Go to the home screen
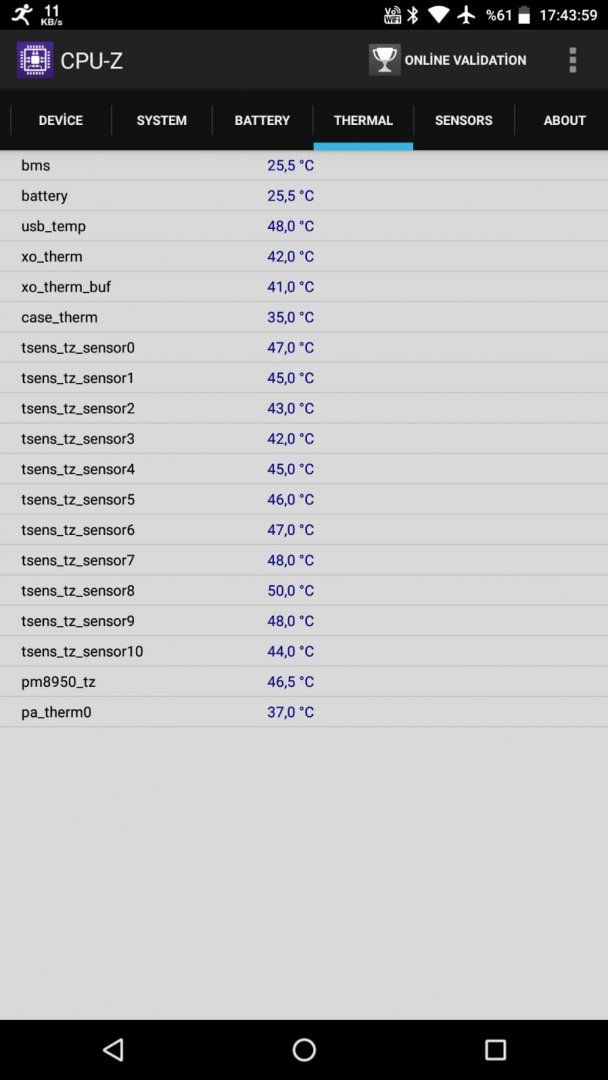Viewport: 608px width, 1080px height. click(x=304, y=1049)
